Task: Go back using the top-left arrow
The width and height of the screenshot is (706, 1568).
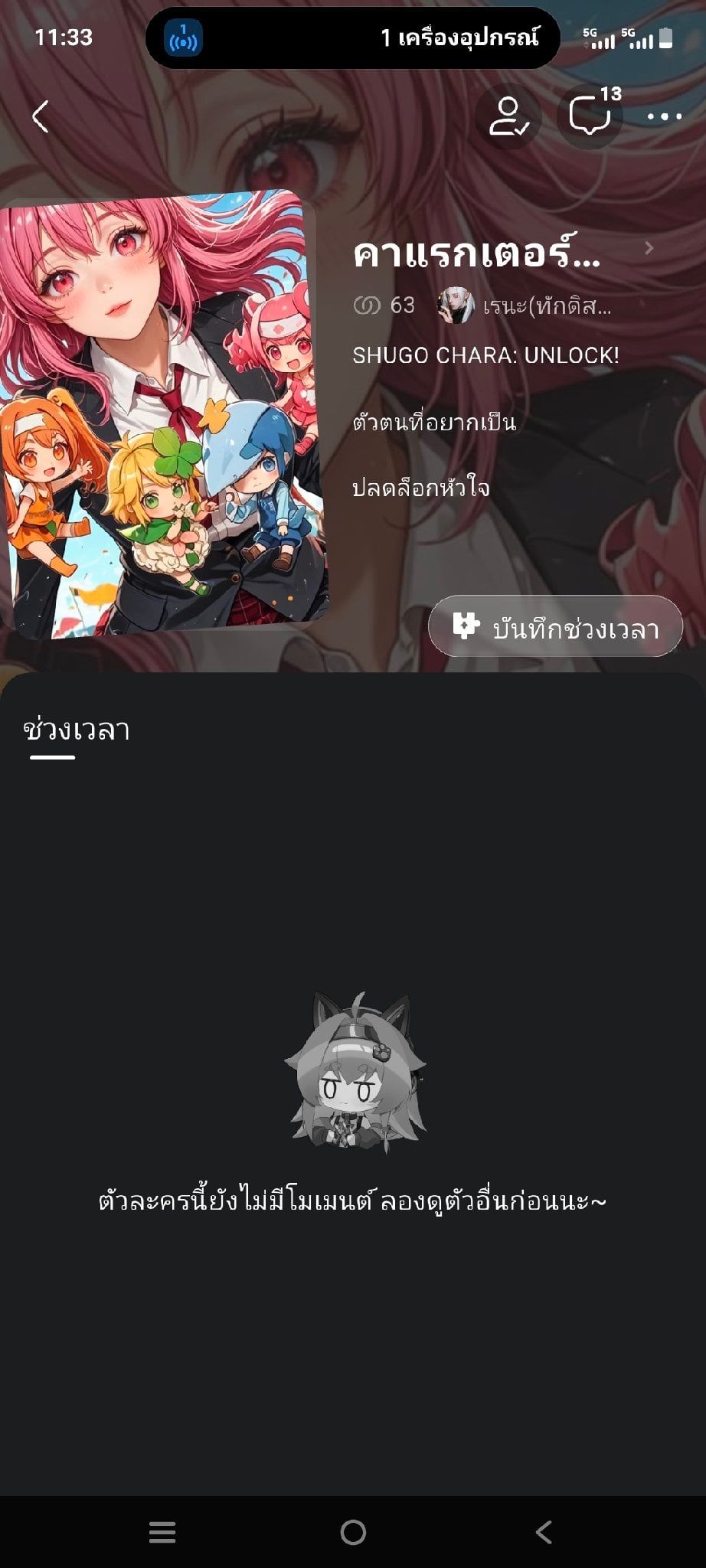Action: click(41, 116)
